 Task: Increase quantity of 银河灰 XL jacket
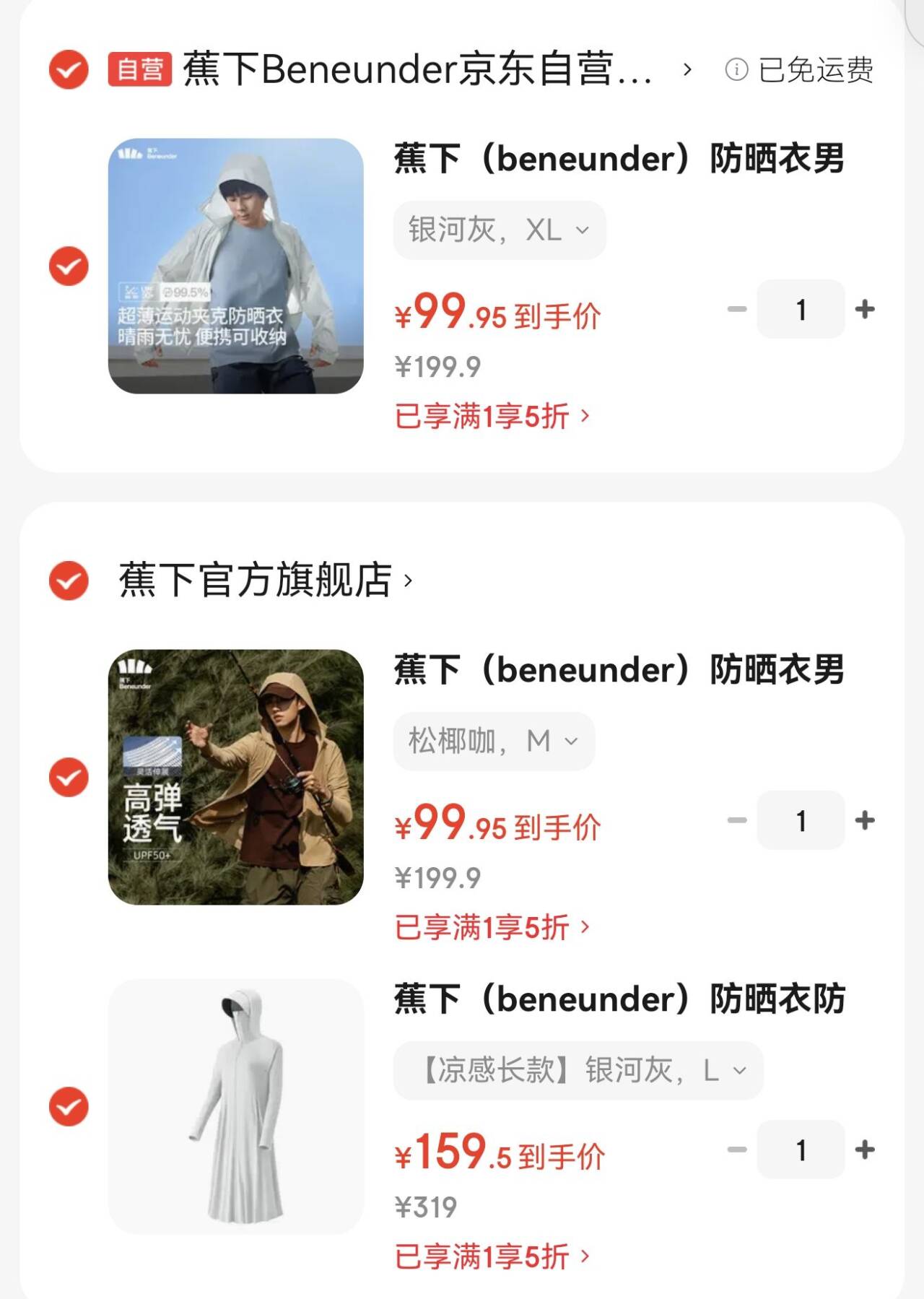click(864, 310)
